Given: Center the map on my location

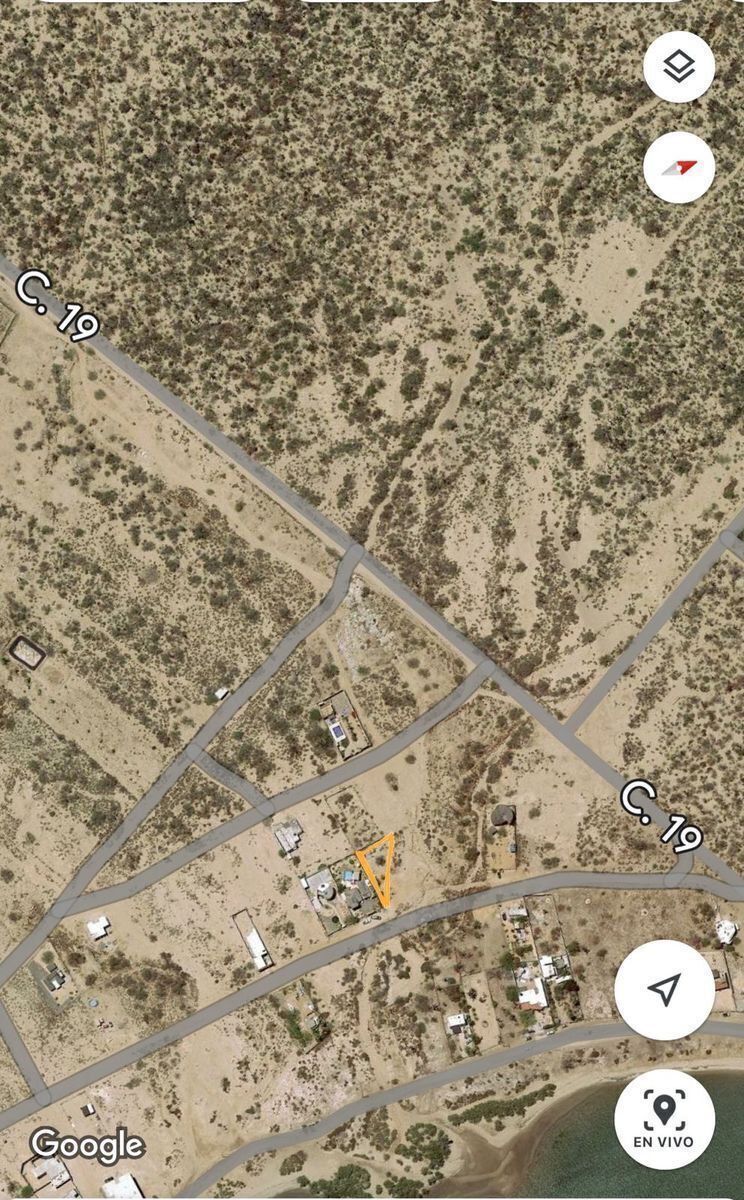Looking at the screenshot, I should point(664,990).
